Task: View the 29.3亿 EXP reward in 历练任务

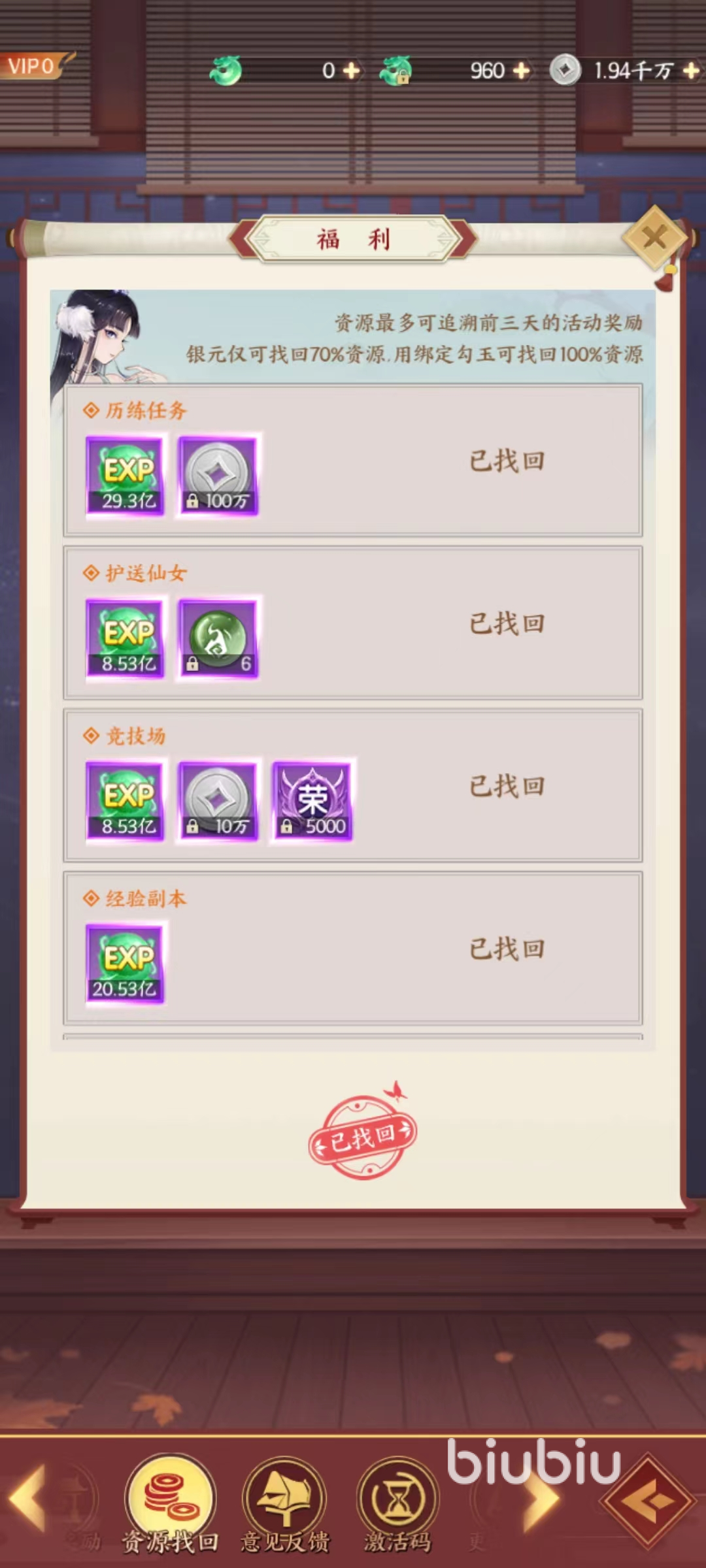Action: 125,476
